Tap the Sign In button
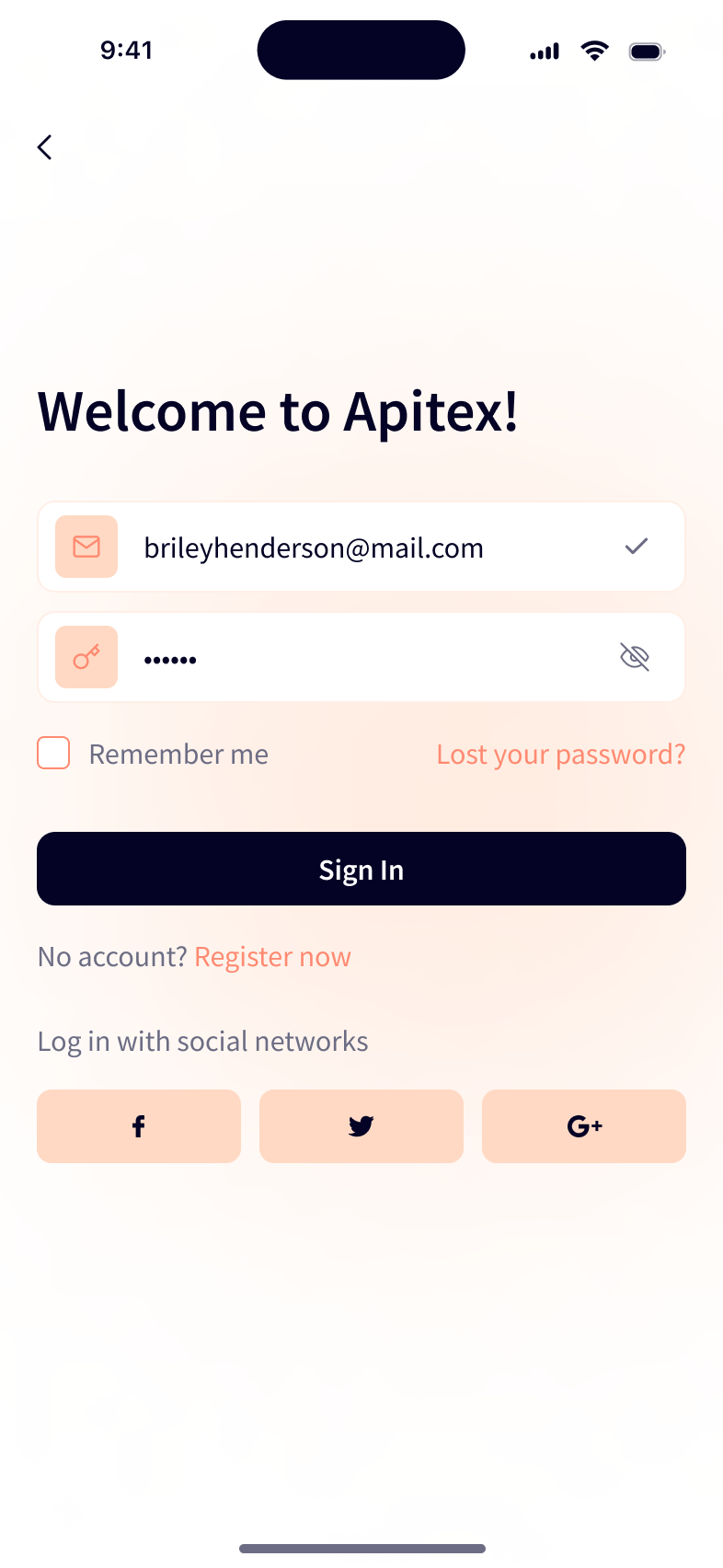This screenshot has height=1568, width=723. click(x=361, y=869)
